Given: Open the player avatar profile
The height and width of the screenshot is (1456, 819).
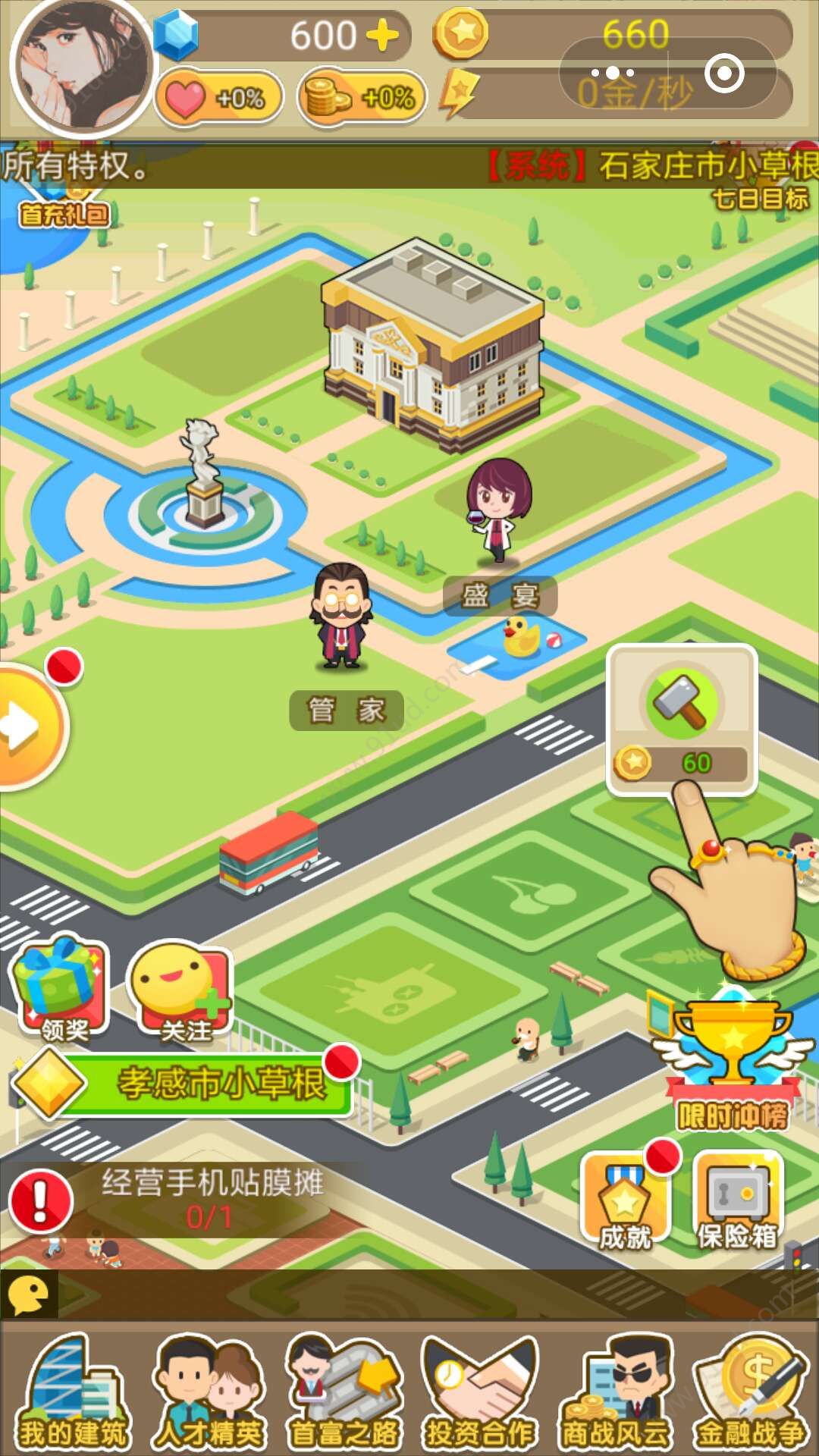Looking at the screenshot, I should pyautogui.click(x=82, y=68).
